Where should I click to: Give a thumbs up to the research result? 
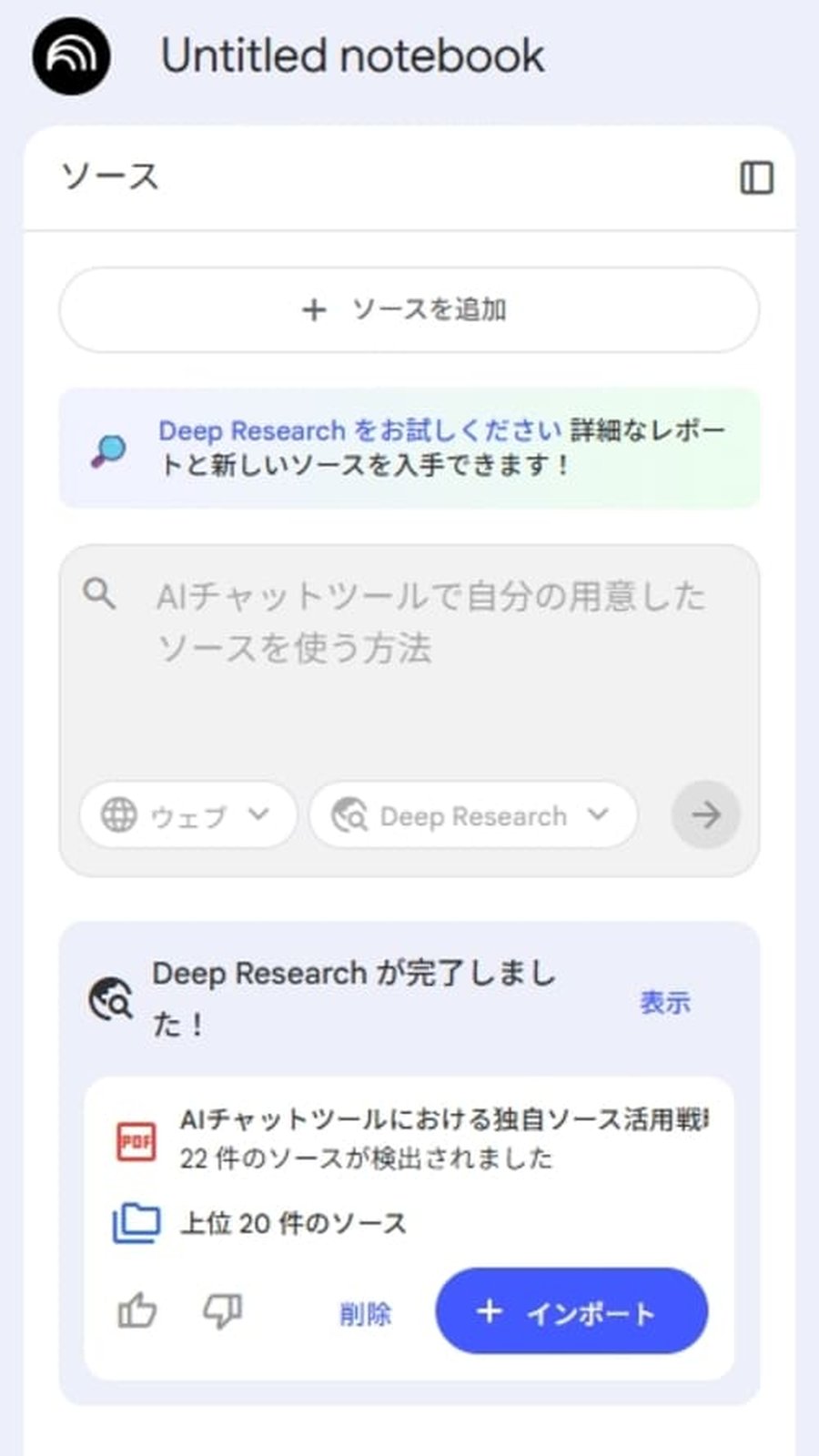[136, 1310]
